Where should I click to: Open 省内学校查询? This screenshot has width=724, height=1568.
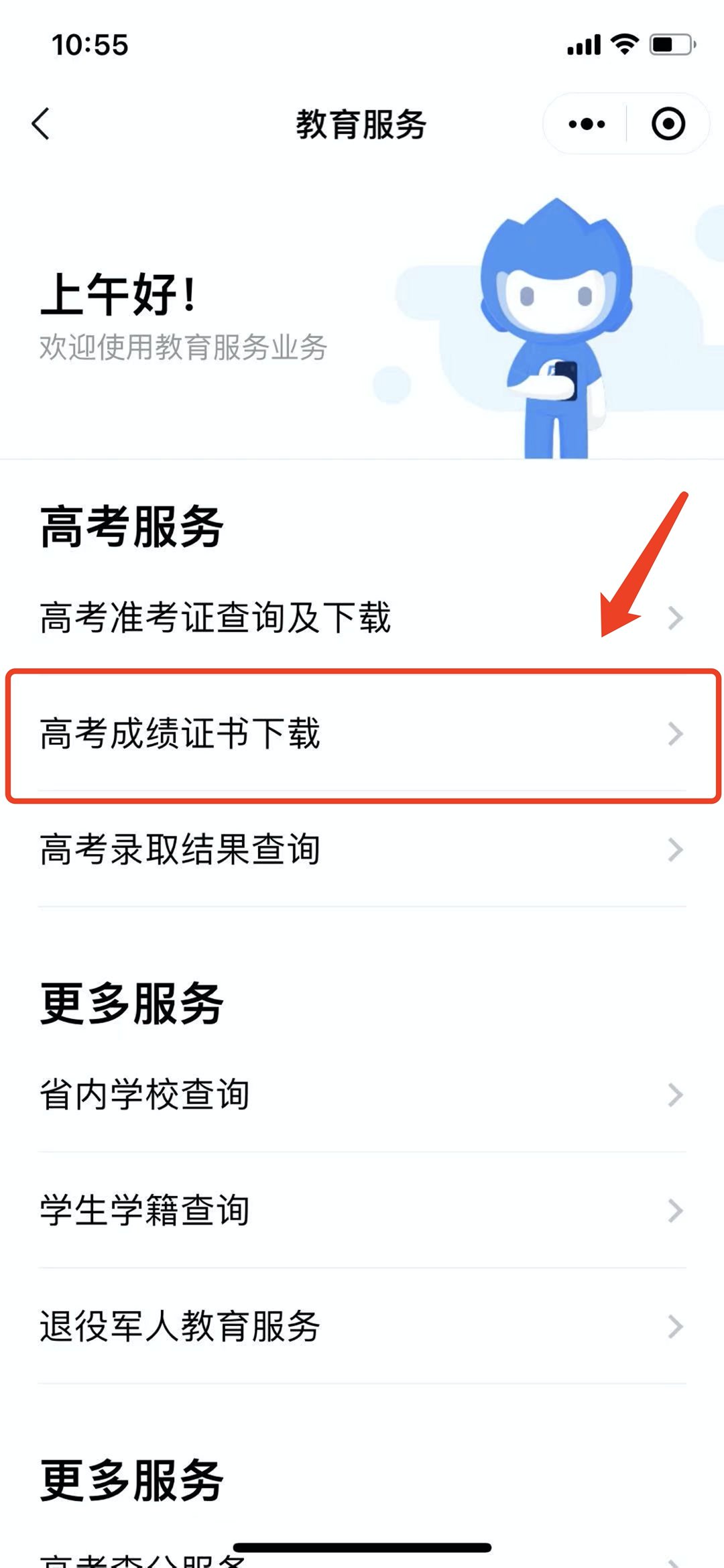tap(362, 1095)
